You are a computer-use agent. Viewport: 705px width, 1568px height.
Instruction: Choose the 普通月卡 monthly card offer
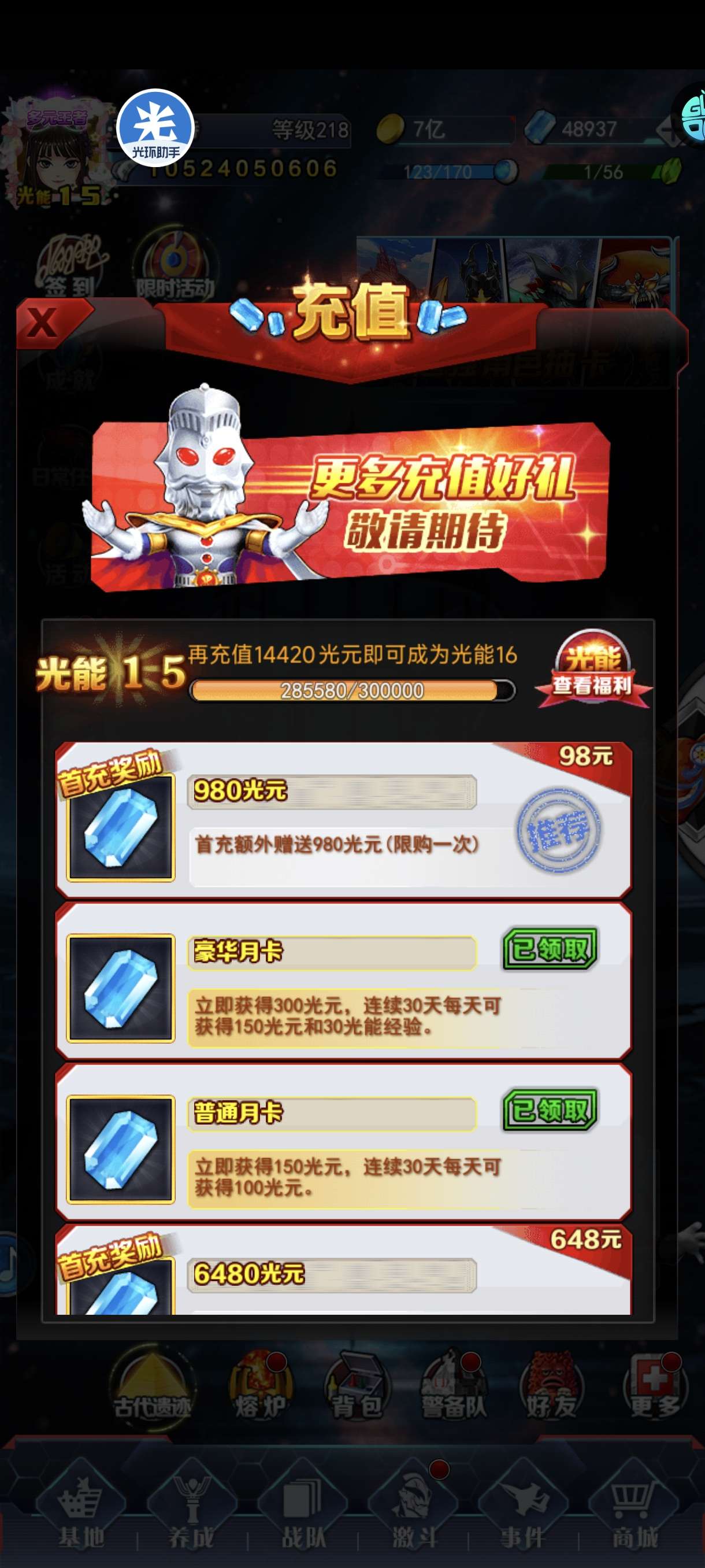[344, 1142]
